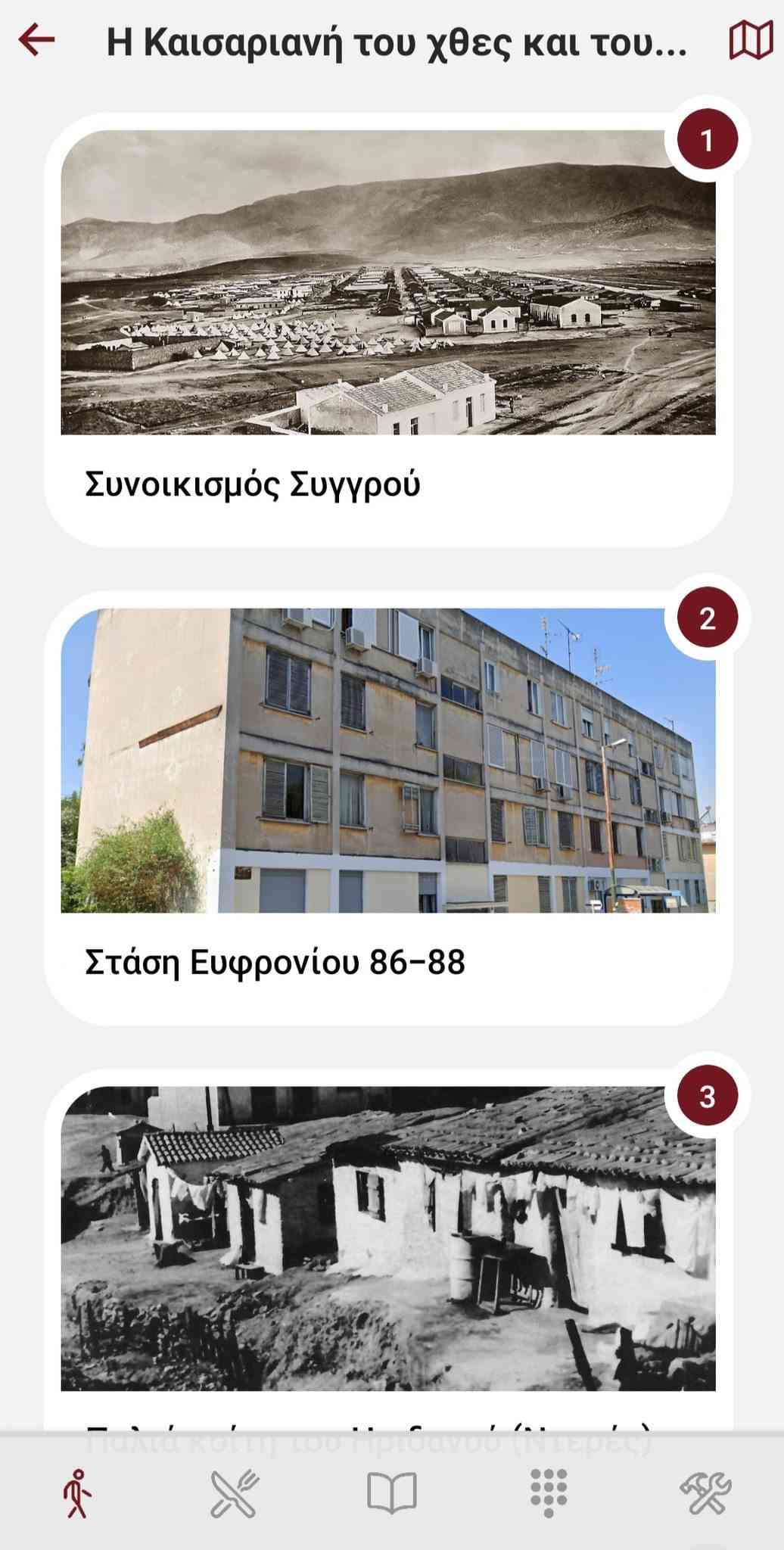Viewport: 784px width, 1550px height.
Task: Open the map view icon
Action: tap(750, 41)
